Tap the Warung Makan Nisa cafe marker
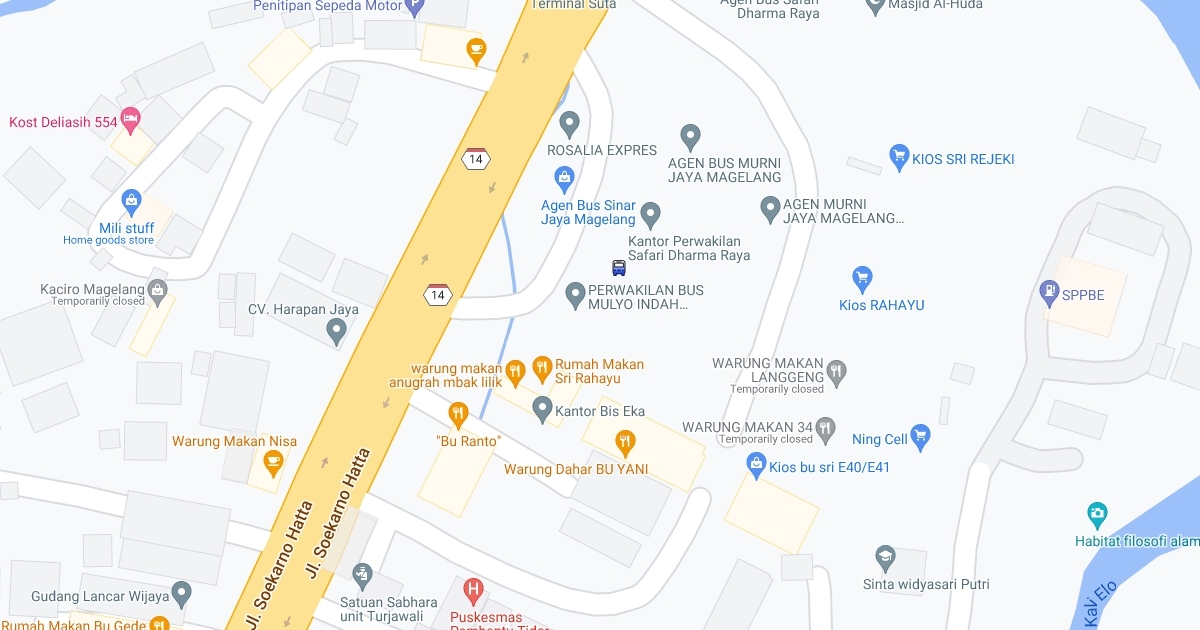Image resolution: width=1200 pixels, height=630 pixels. tap(271, 461)
